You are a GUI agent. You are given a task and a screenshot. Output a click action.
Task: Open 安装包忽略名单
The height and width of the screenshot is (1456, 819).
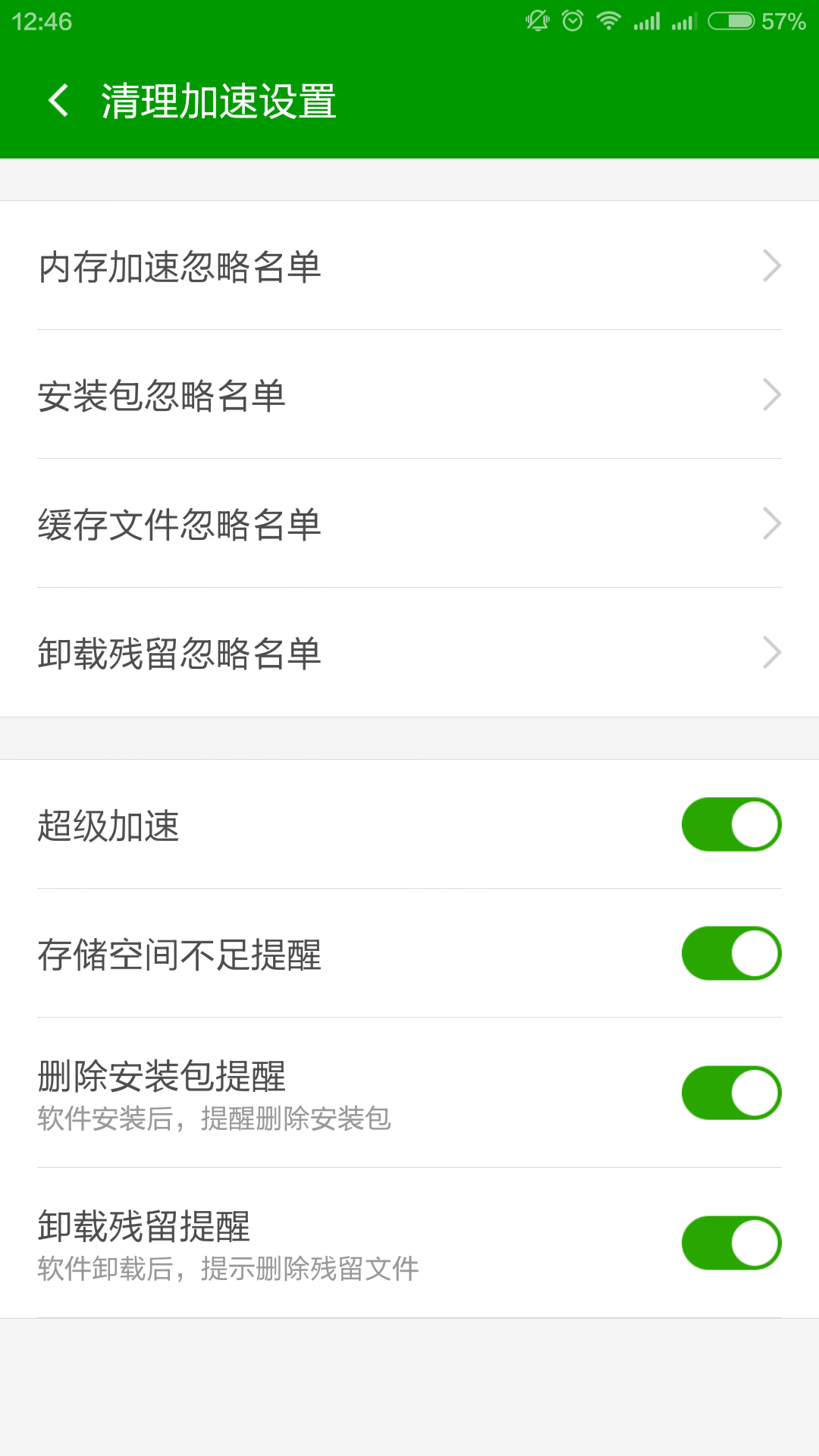(409, 394)
